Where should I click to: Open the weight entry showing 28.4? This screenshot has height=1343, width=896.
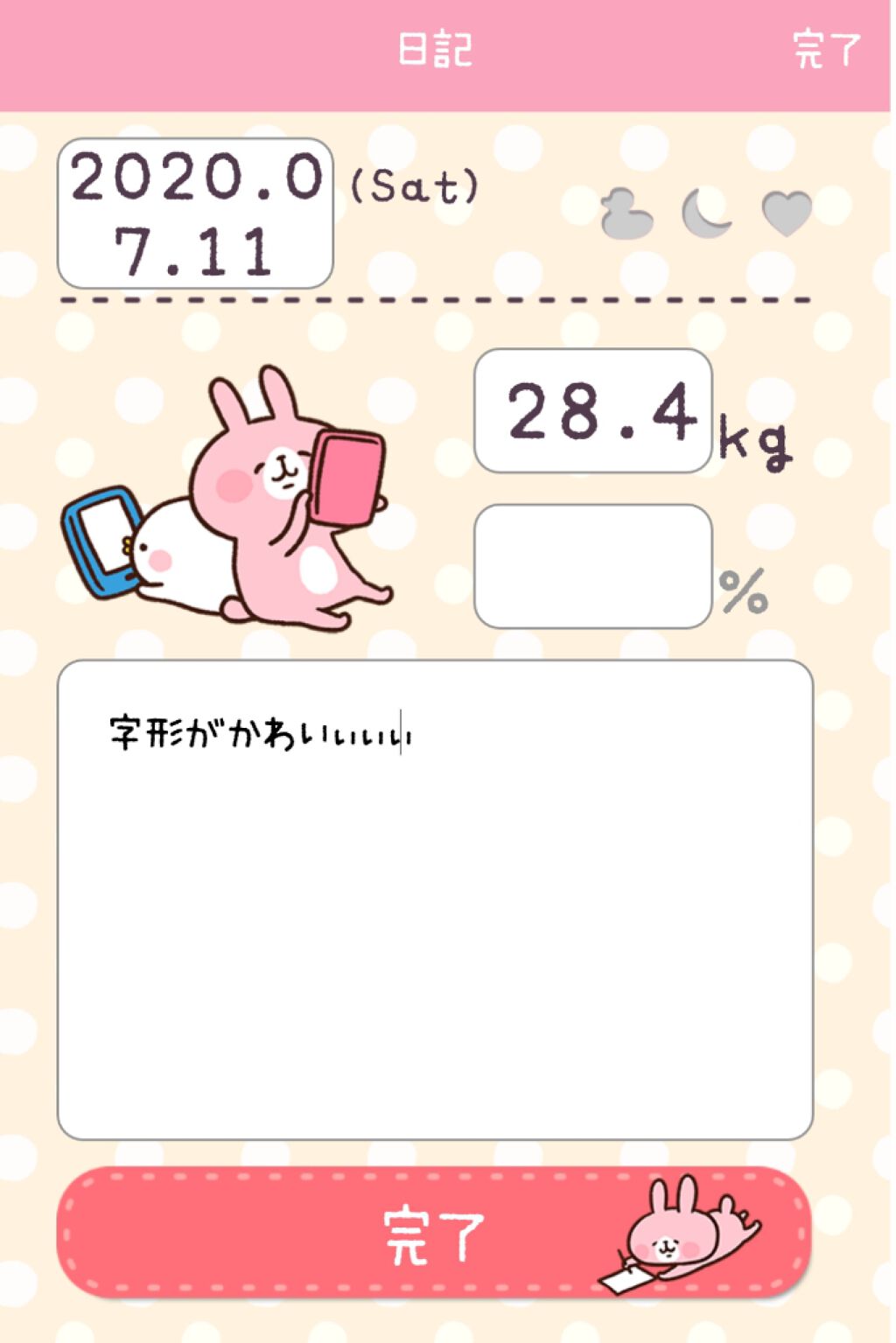pos(593,411)
